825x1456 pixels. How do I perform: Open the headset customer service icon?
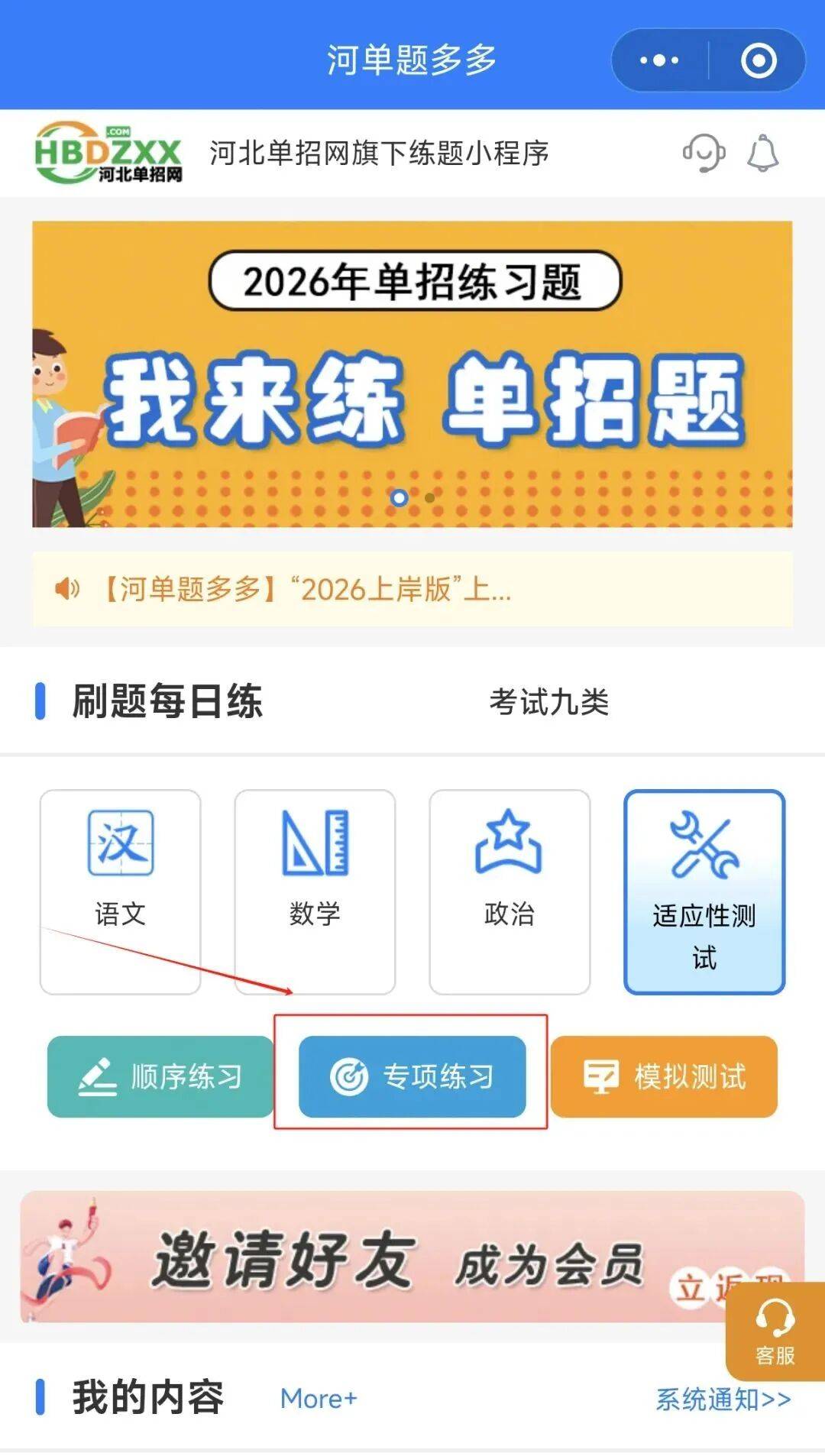[703, 153]
